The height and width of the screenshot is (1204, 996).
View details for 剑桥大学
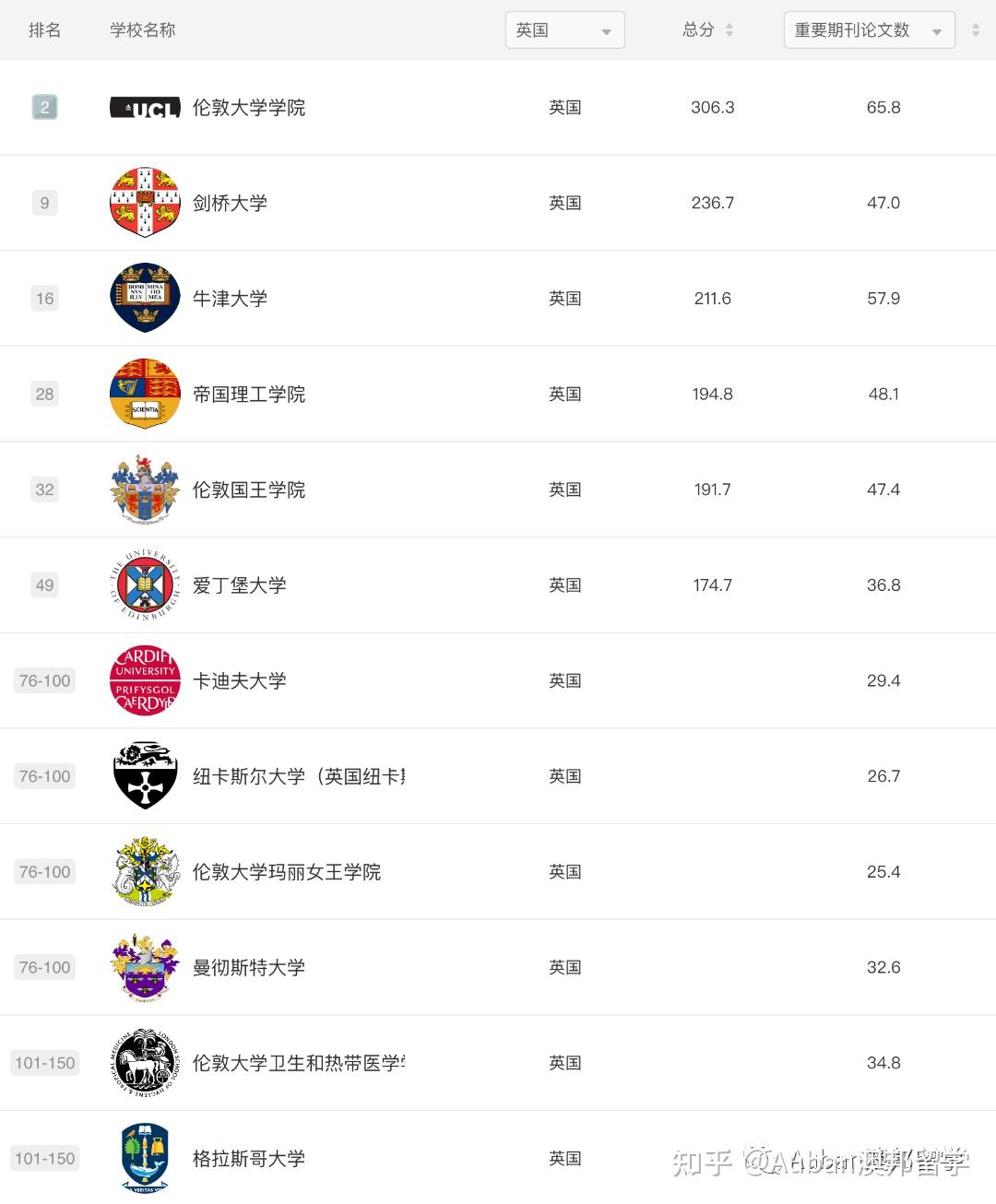pyautogui.click(x=230, y=203)
